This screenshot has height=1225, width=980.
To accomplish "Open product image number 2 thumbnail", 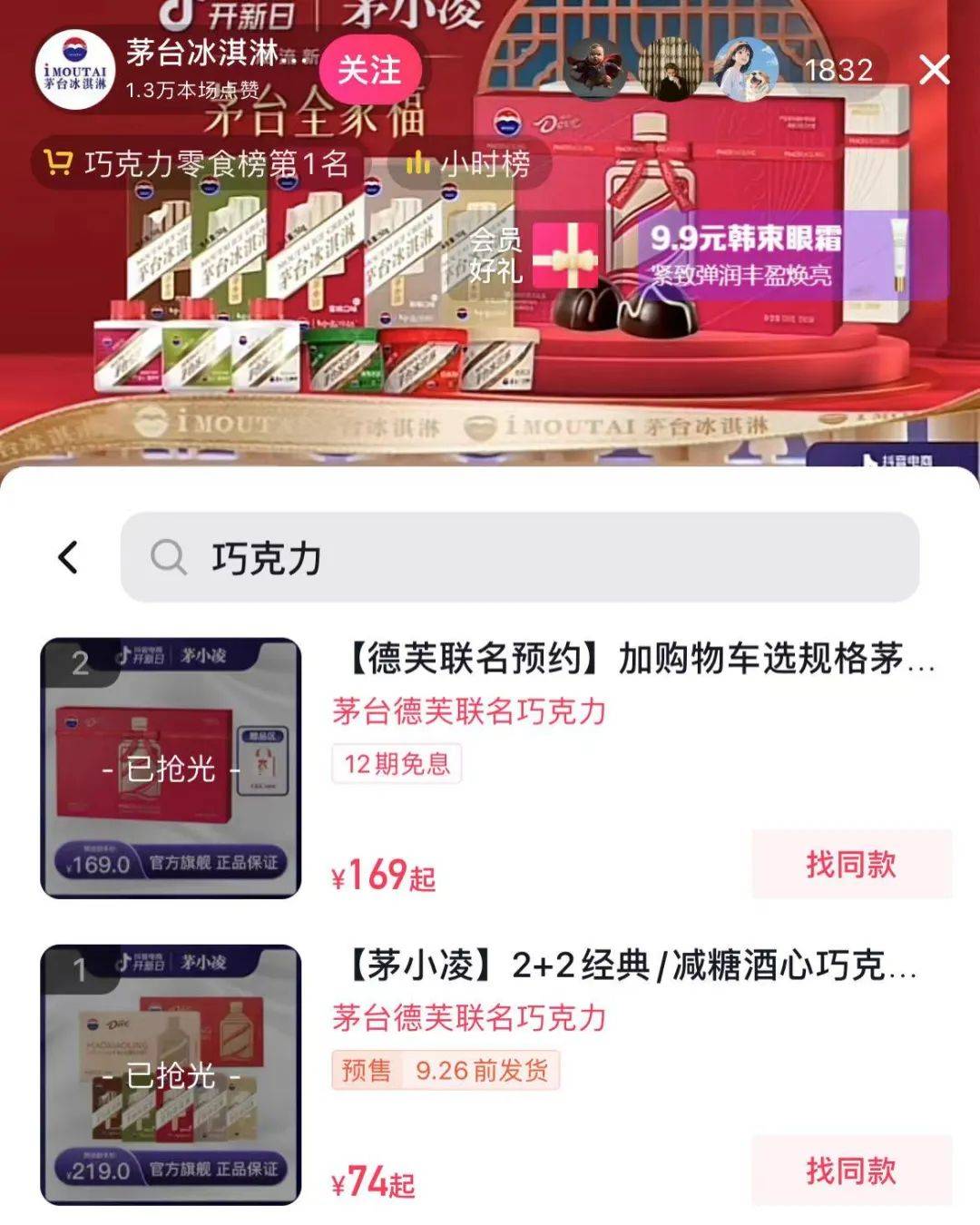I will click(171, 768).
